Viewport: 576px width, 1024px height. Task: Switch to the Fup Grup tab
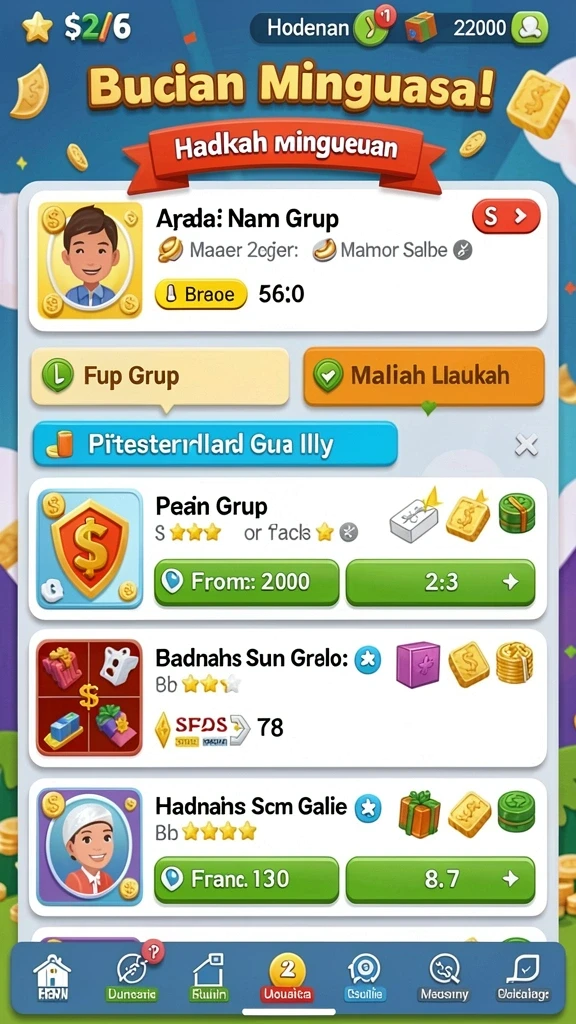pyautogui.click(x=160, y=376)
